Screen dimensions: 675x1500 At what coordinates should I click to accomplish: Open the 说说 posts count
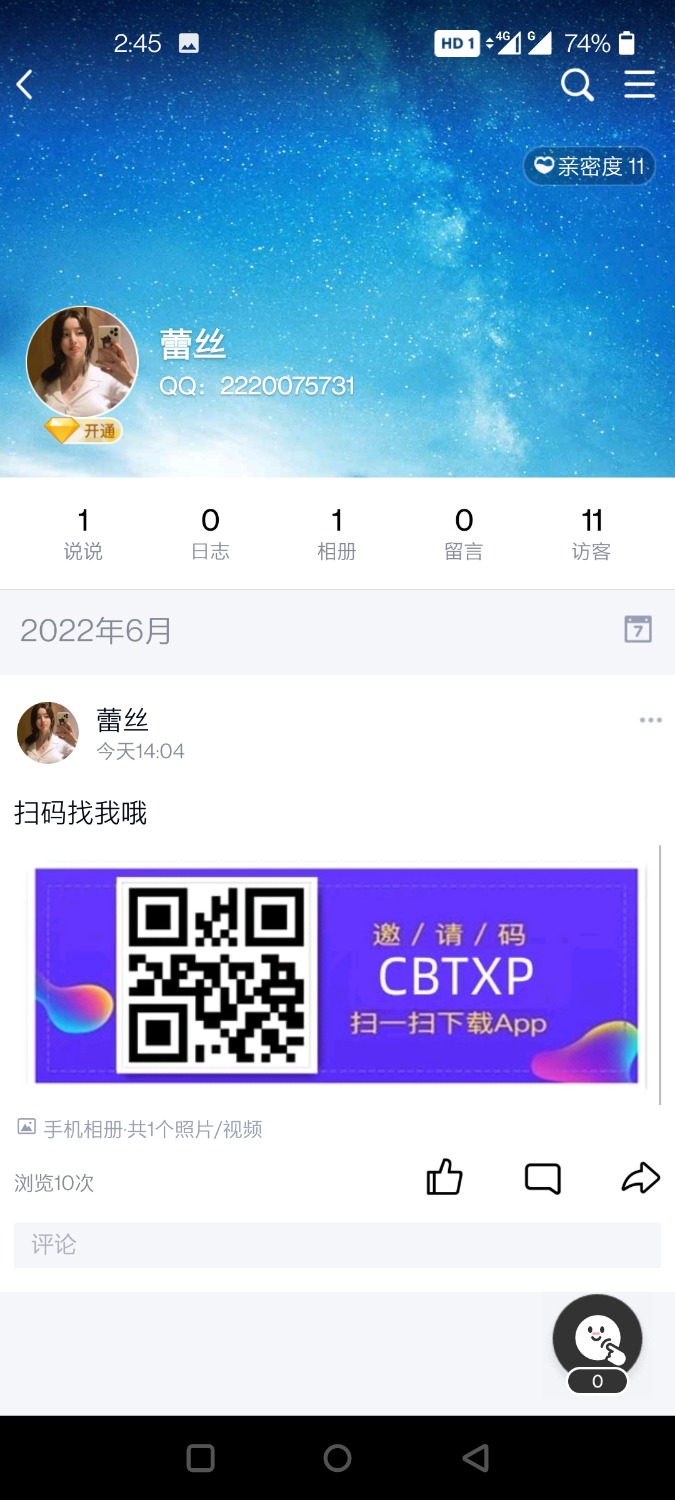click(x=83, y=533)
